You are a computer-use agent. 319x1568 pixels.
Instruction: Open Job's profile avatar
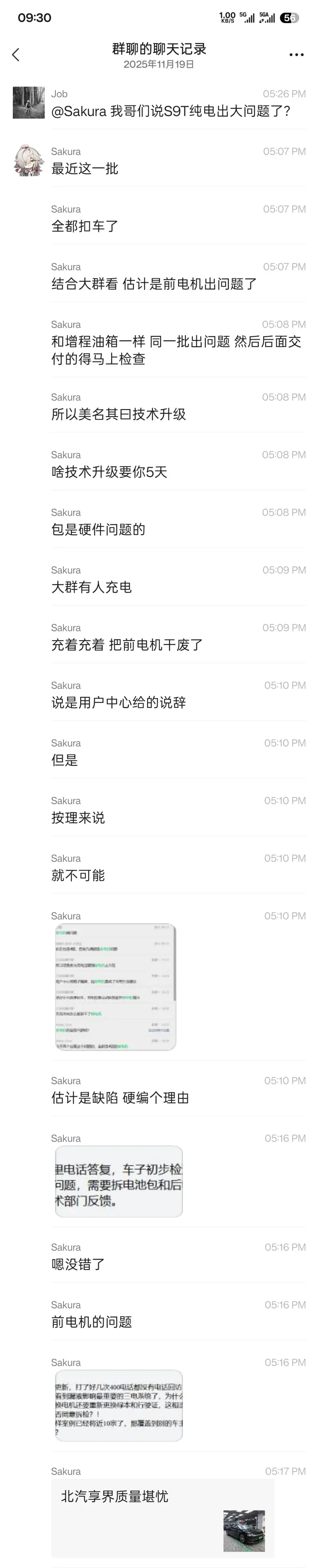(29, 102)
